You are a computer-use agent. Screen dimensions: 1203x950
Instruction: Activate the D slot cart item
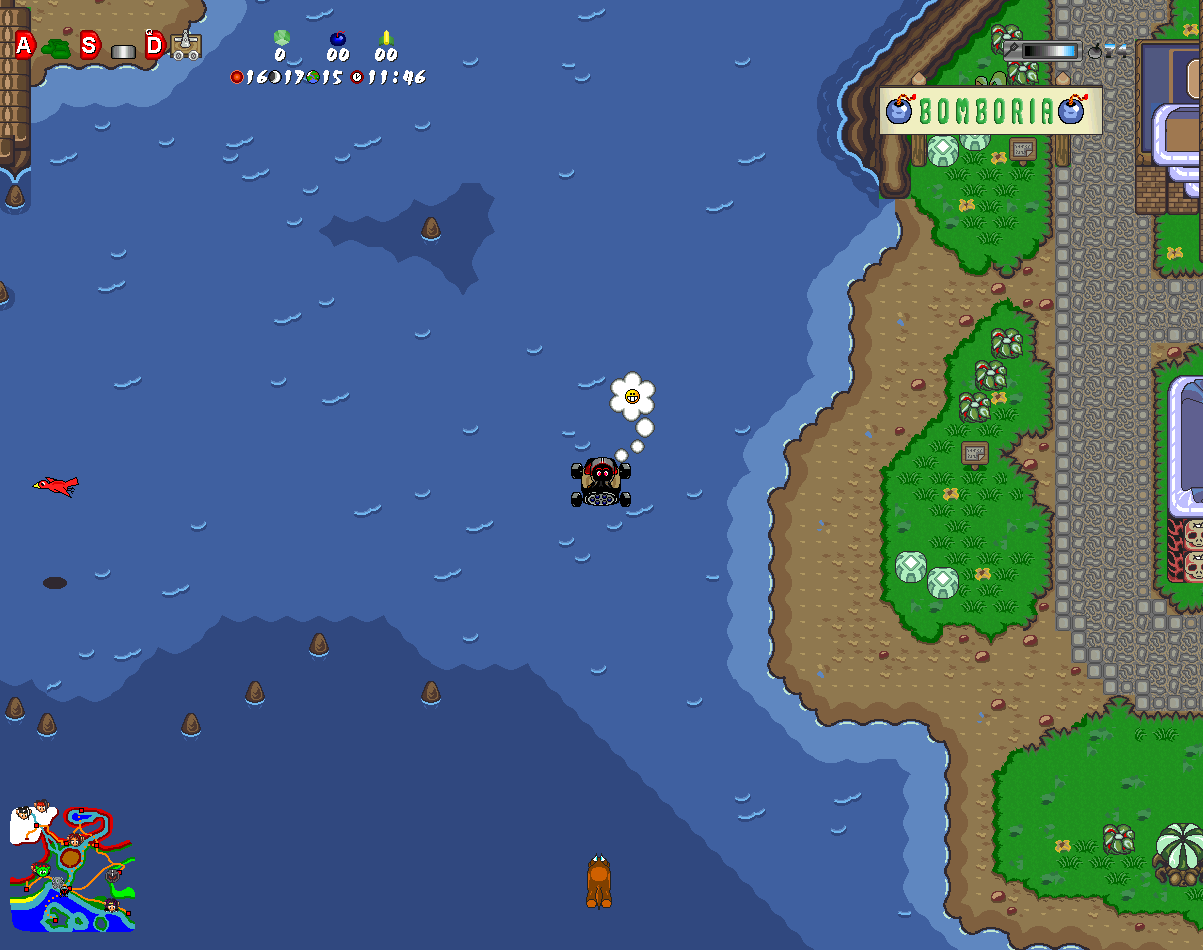click(186, 46)
